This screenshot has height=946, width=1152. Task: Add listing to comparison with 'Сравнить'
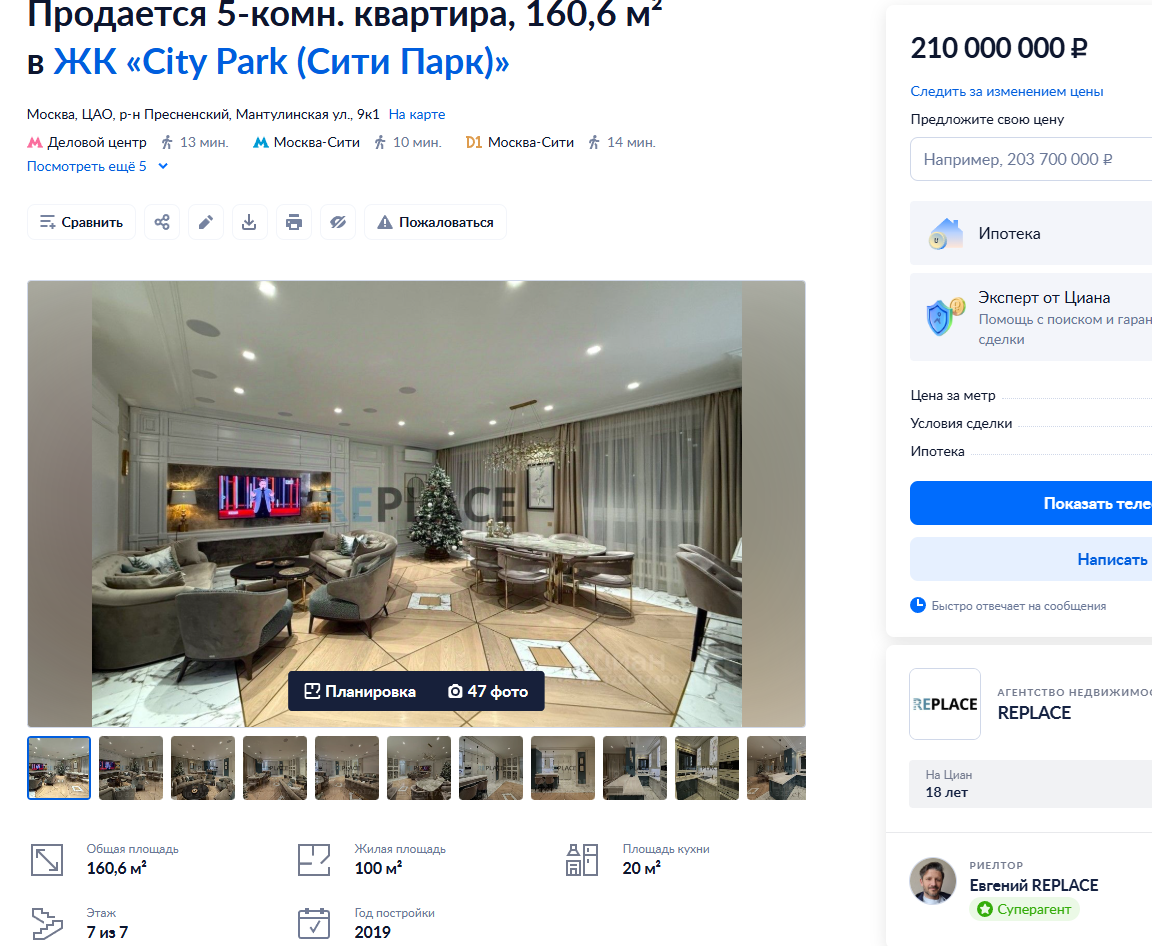click(x=82, y=222)
